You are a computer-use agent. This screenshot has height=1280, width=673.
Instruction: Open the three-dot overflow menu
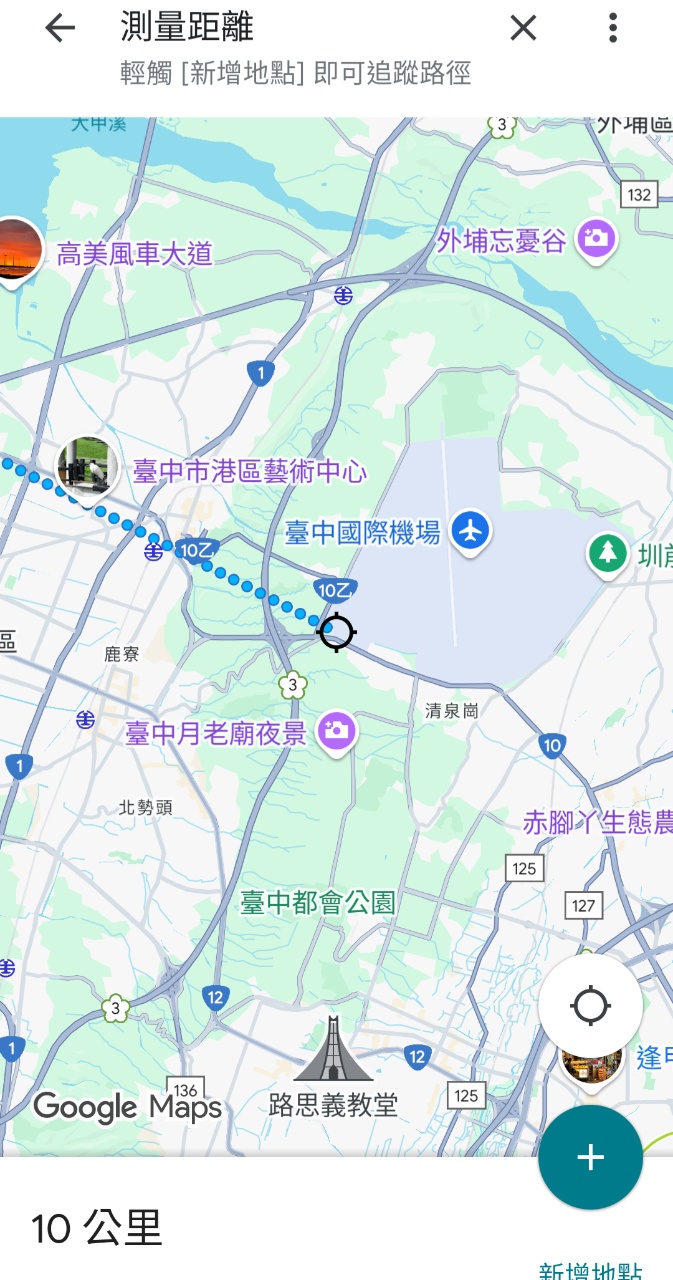[x=613, y=29]
